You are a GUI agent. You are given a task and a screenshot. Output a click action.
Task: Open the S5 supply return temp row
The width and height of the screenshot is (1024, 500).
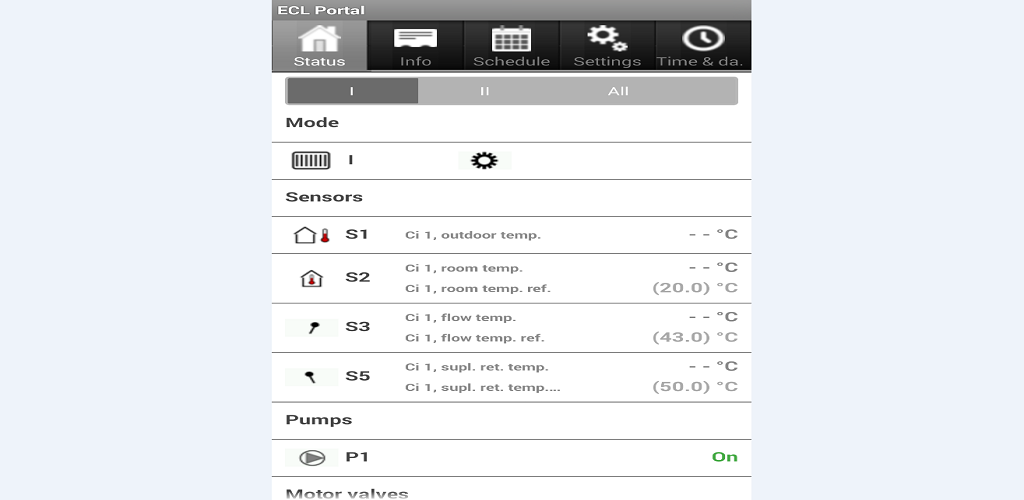[x=511, y=377]
